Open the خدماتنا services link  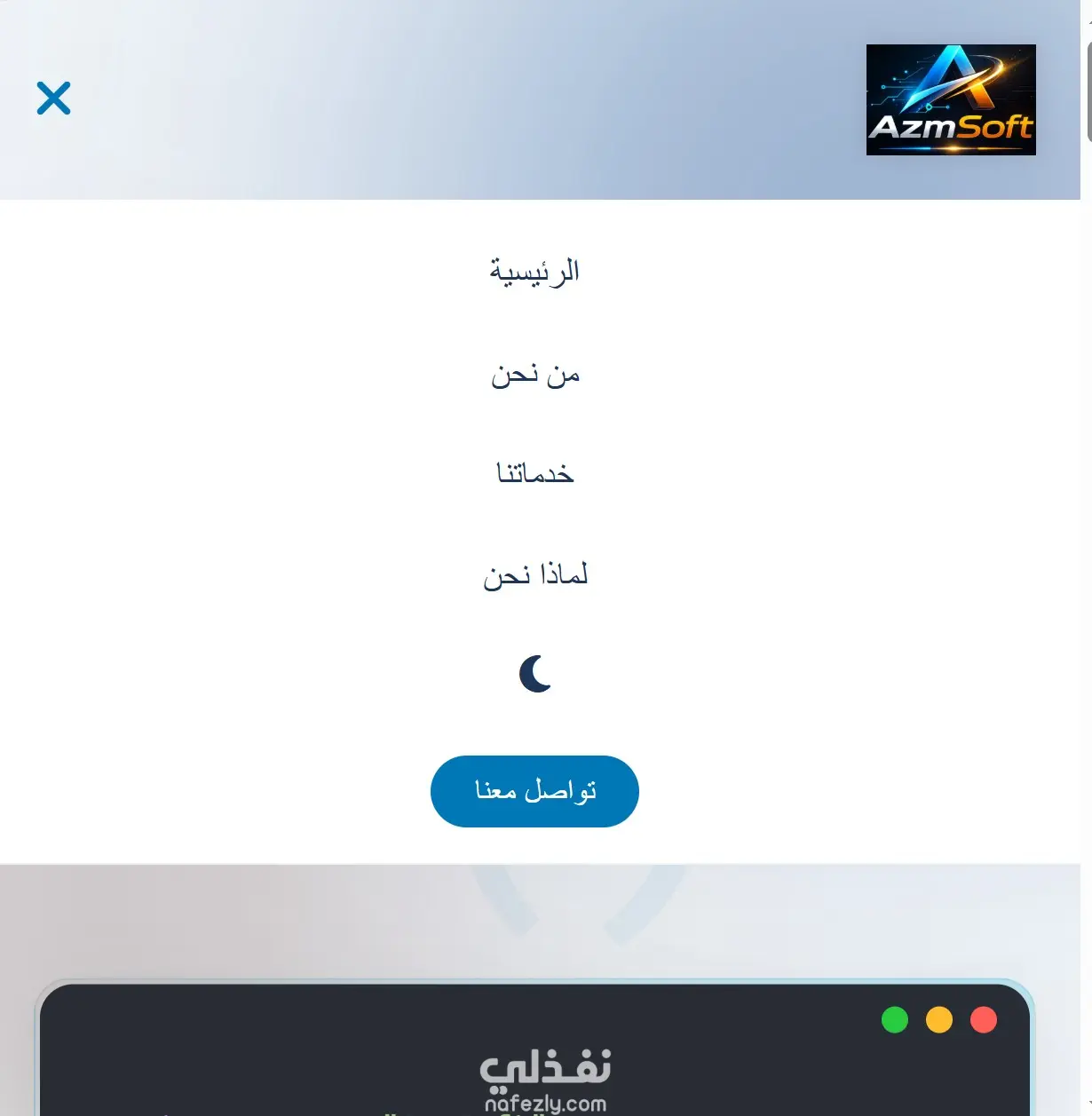tap(534, 473)
